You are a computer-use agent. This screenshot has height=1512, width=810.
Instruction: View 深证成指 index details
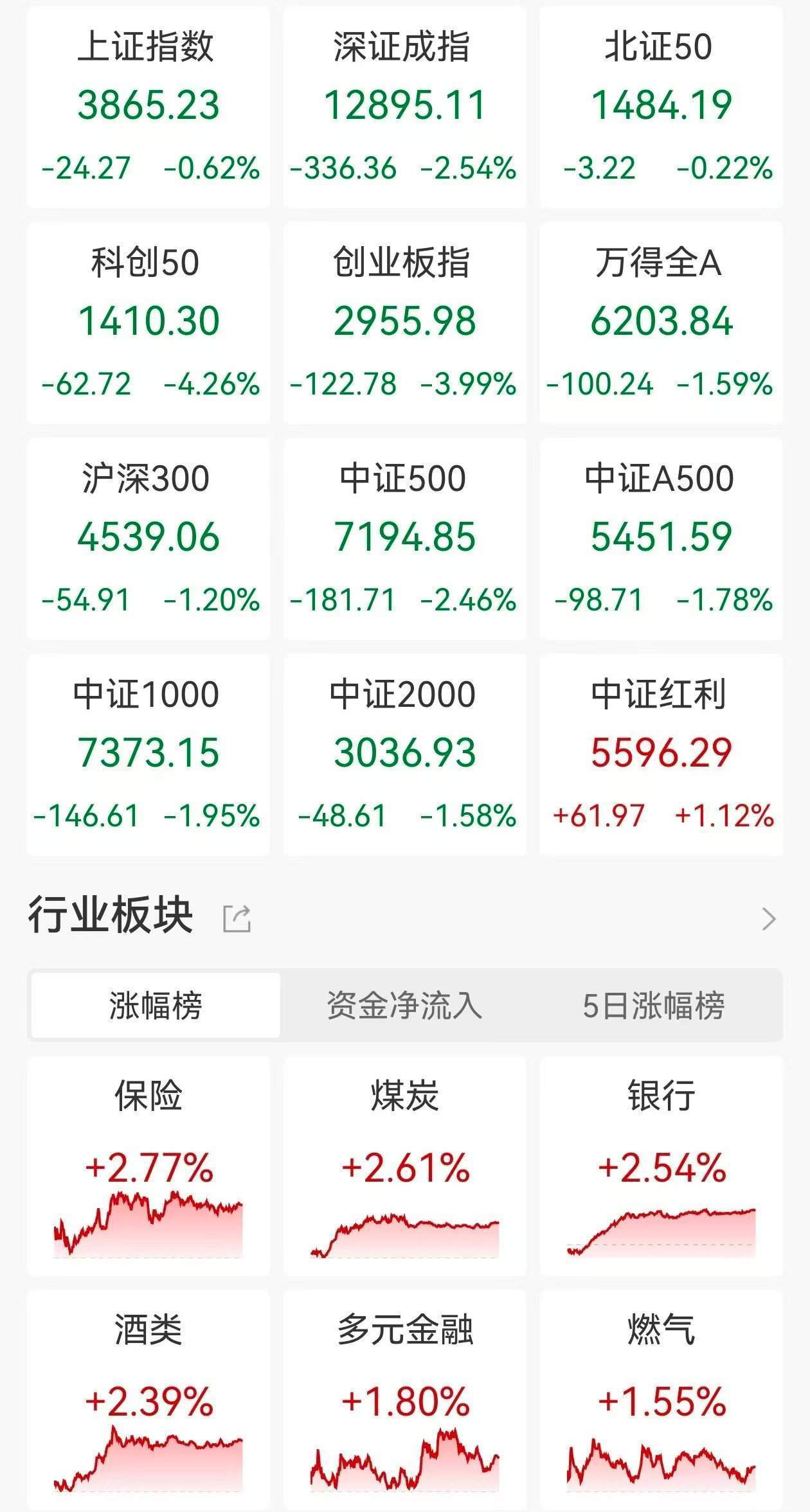tap(404, 107)
